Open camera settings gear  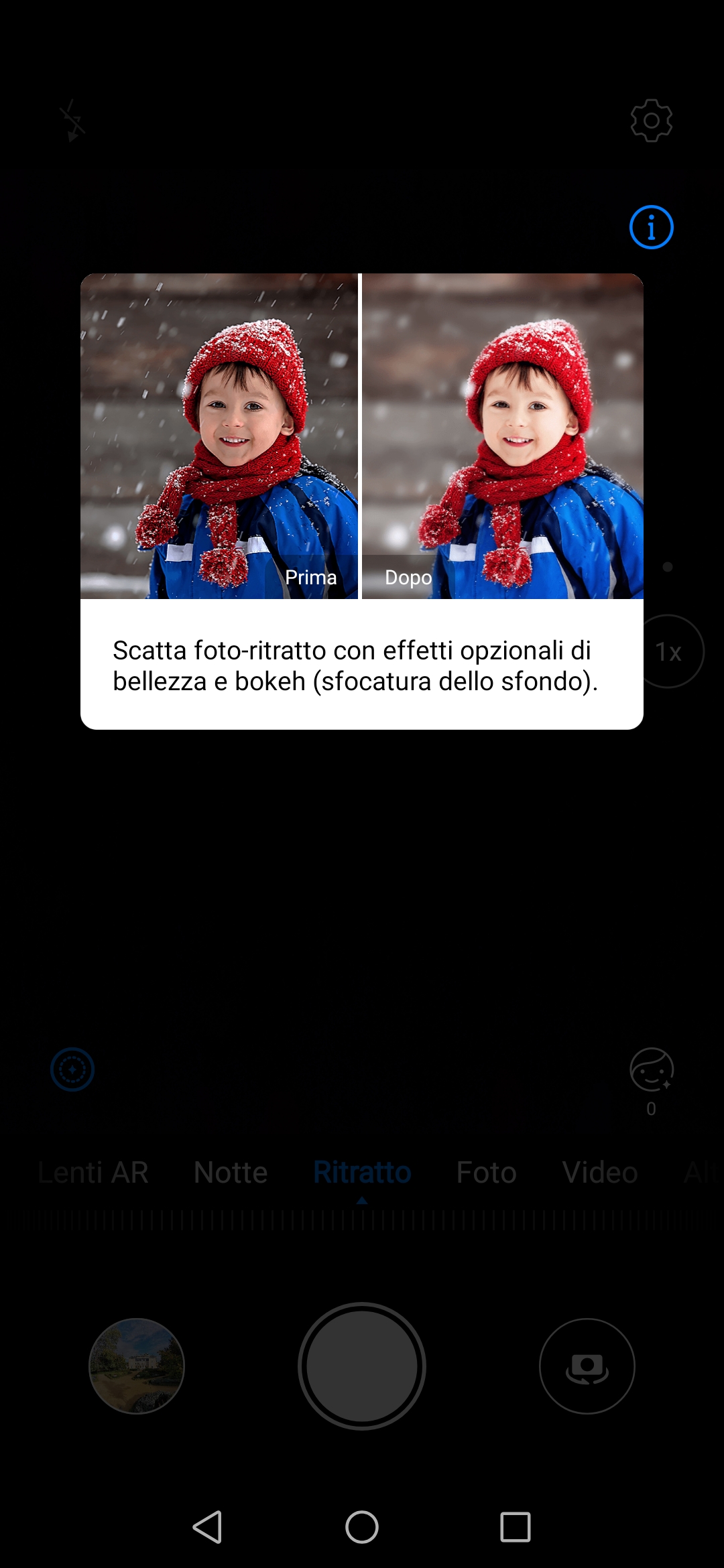[x=651, y=121]
